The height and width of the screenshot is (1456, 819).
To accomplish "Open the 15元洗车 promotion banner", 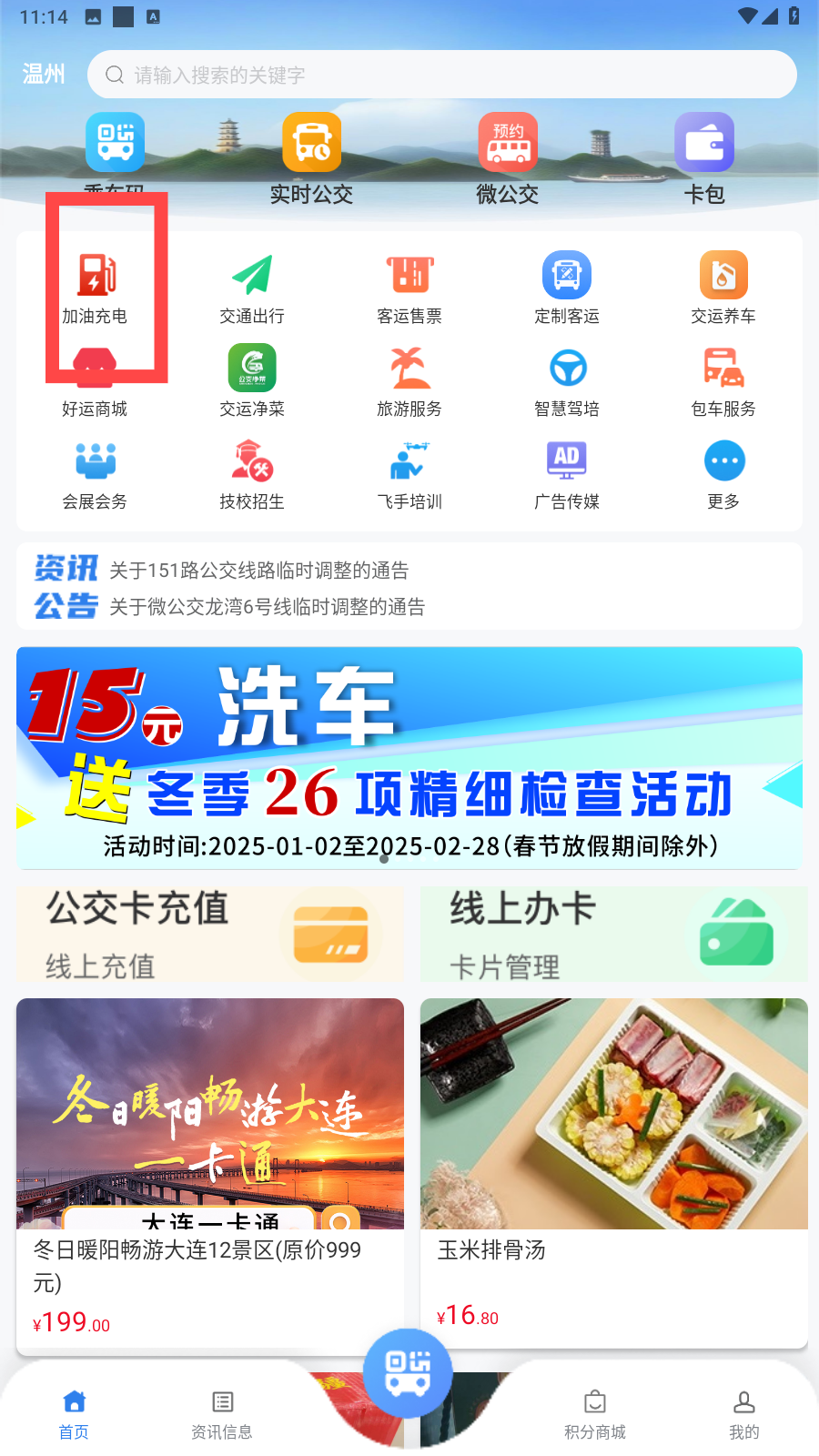I will click(409, 757).
